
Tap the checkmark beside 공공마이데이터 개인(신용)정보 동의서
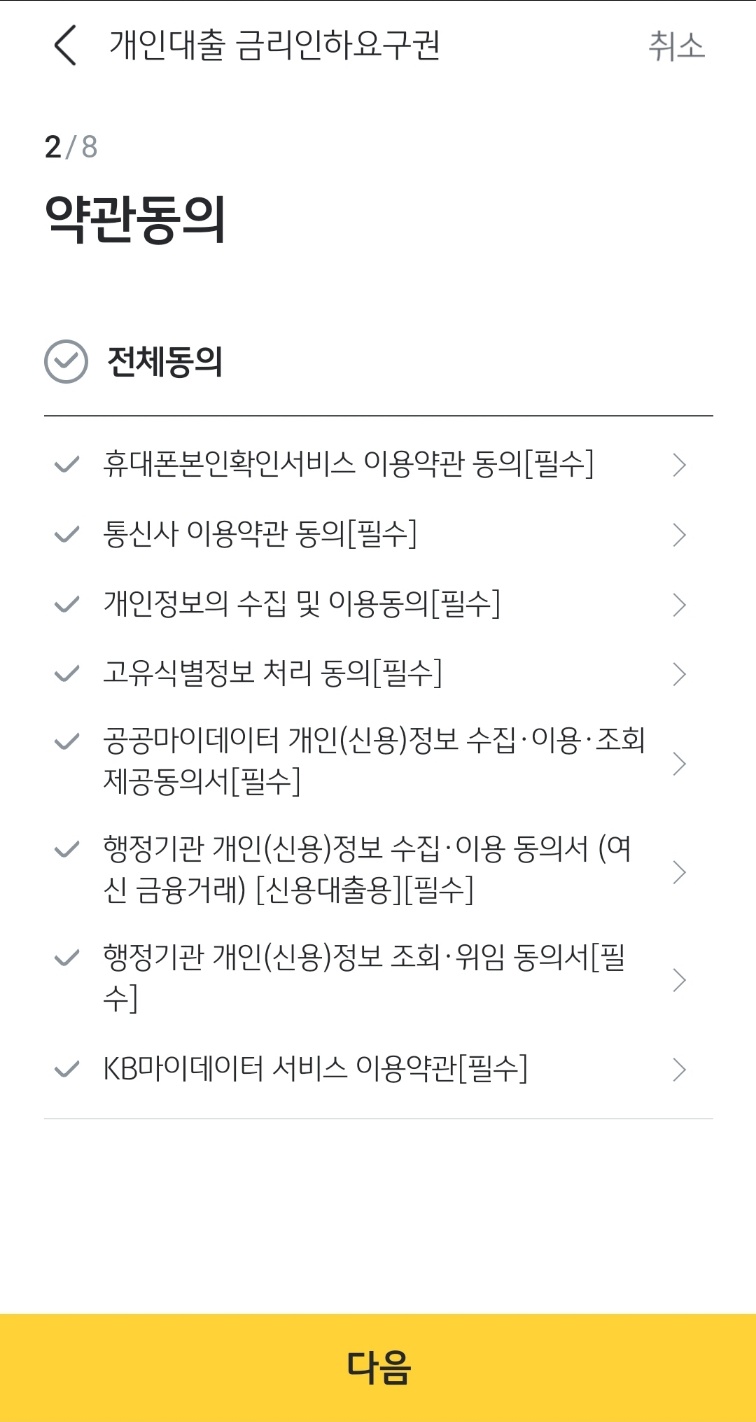pyautogui.click(x=66, y=741)
